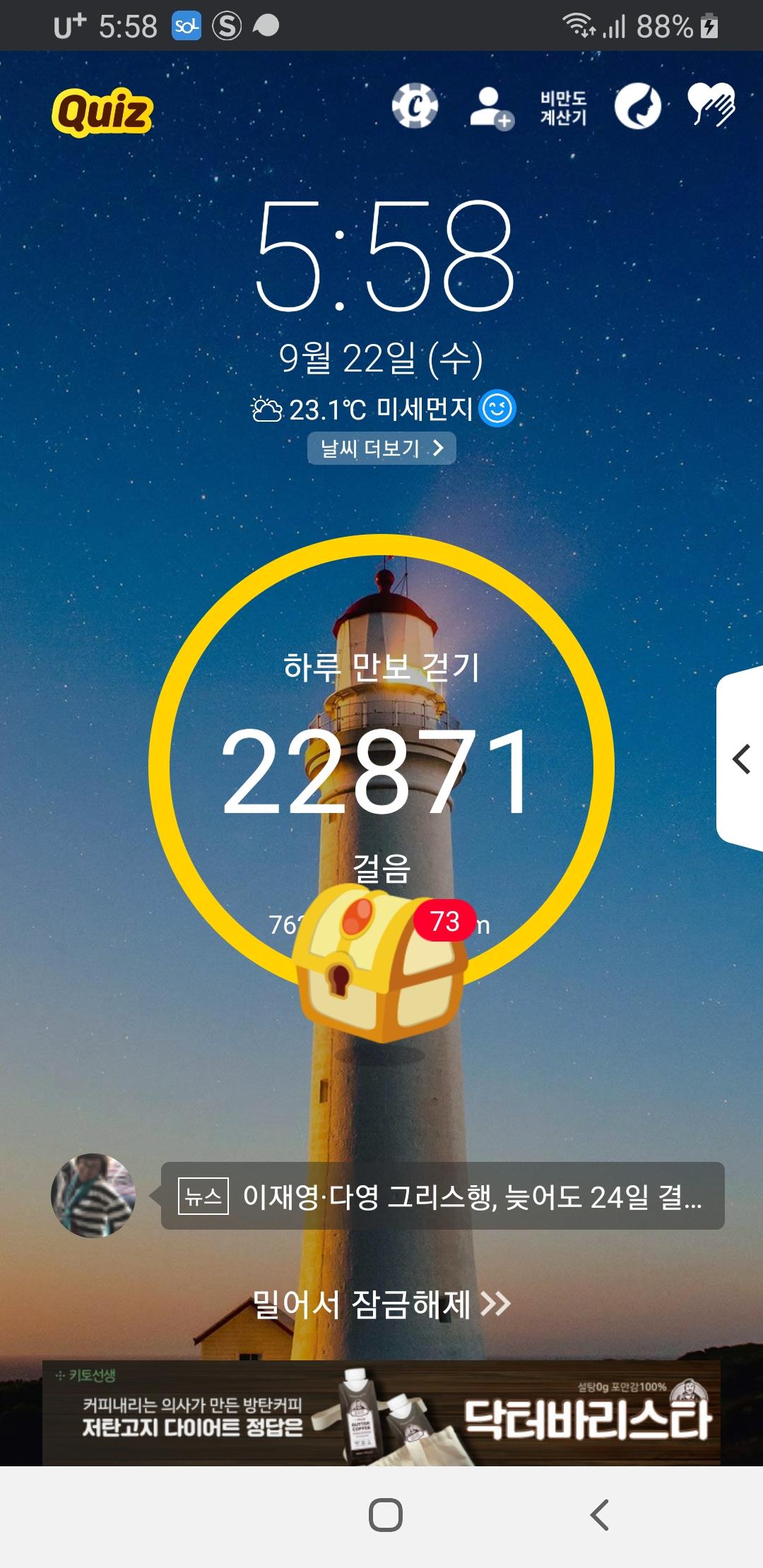Open the cash coin icon
The height and width of the screenshot is (1568, 763).
[x=415, y=107]
